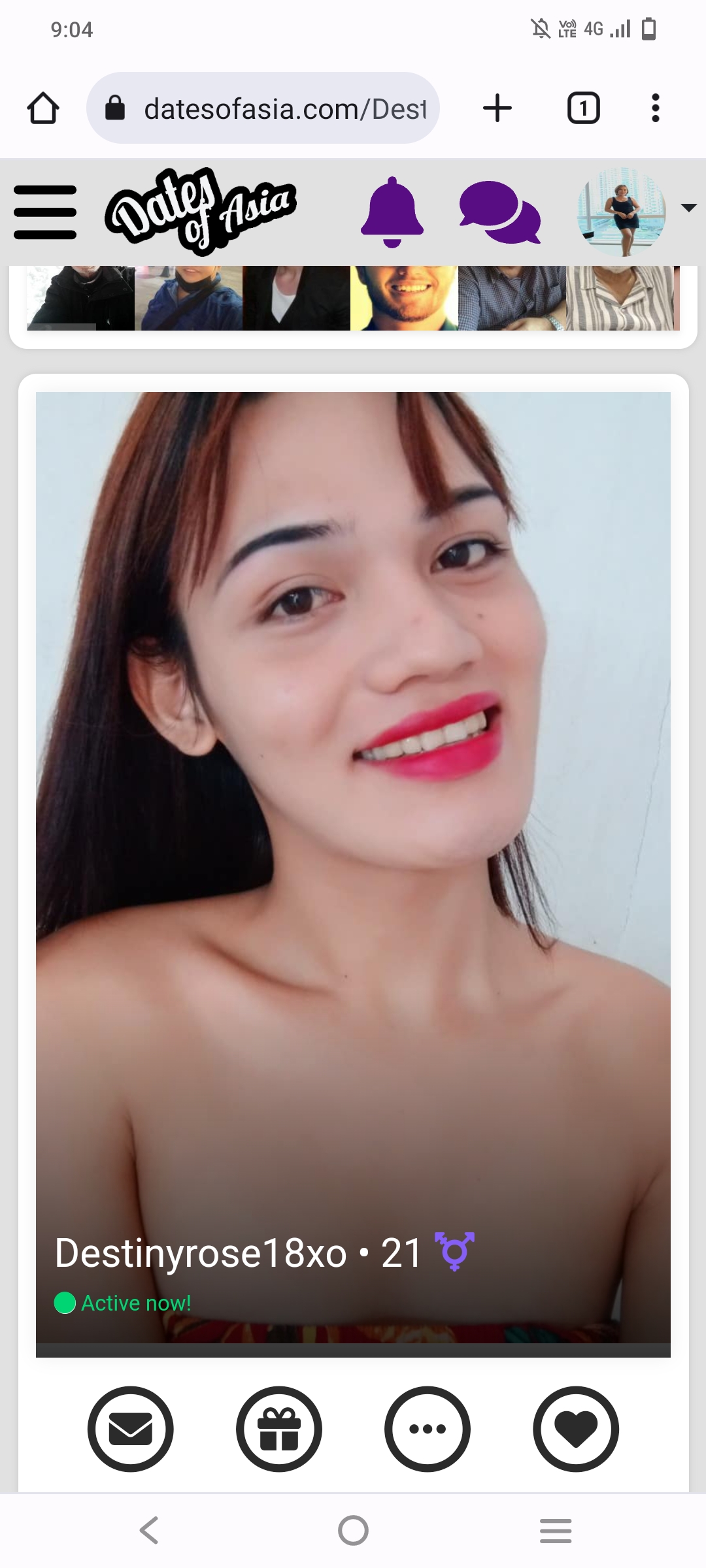Image resolution: width=706 pixels, height=1568 pixels.
Task: Open more options with the three-dot circle
Action: click(x=428, y=1429)
